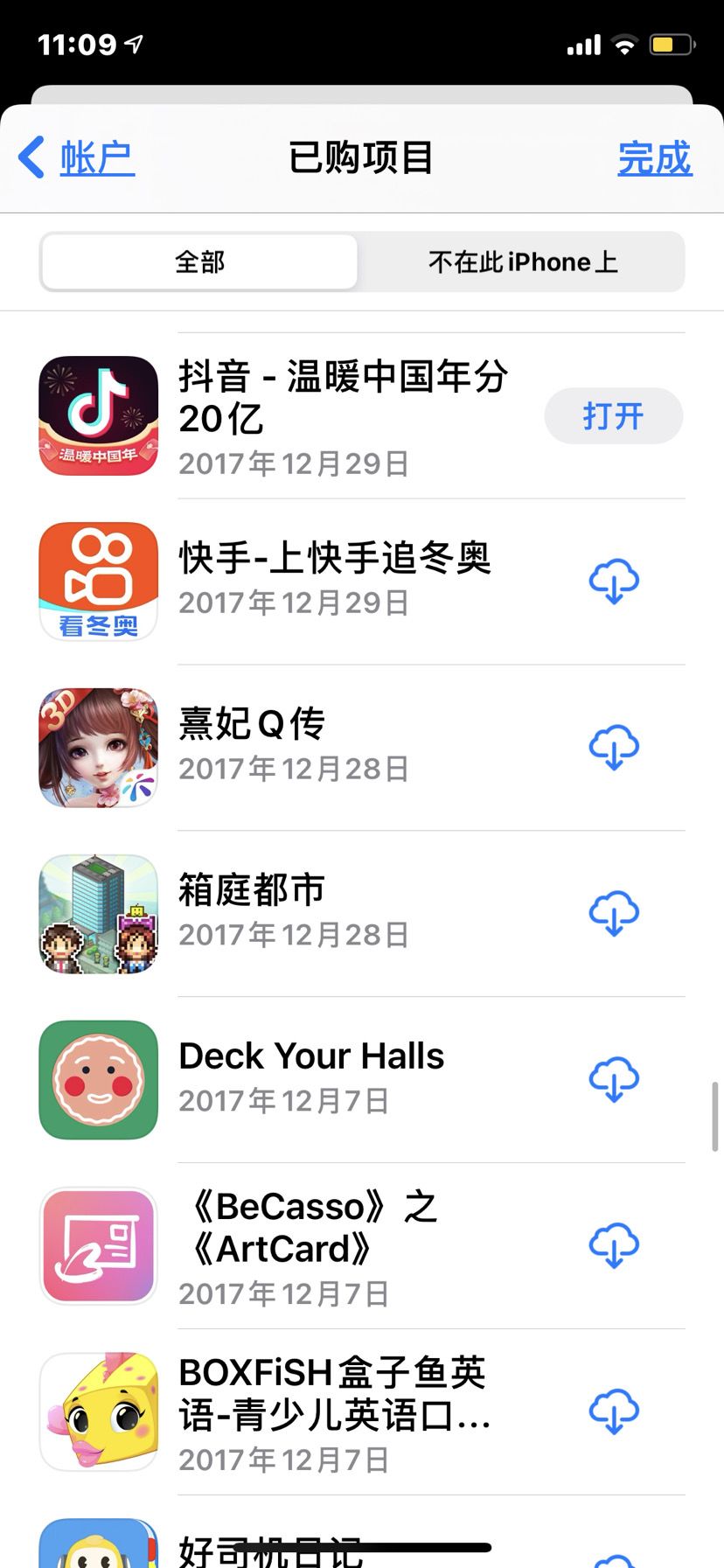Download Deck Your Halls via cloud icon
Screen dimensions: 724x1568
(x=614, y=1080)
